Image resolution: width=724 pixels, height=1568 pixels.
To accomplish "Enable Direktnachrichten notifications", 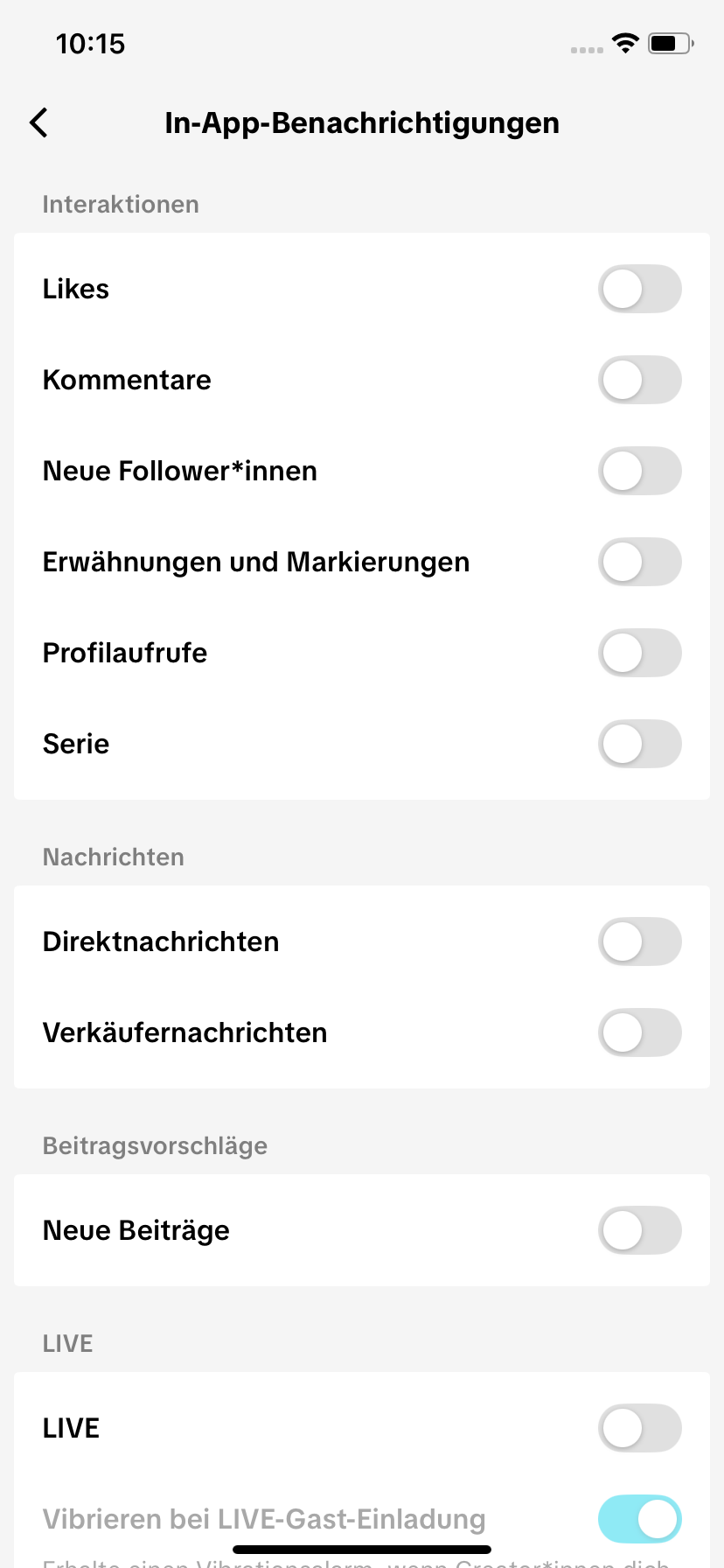I will 640,941.
